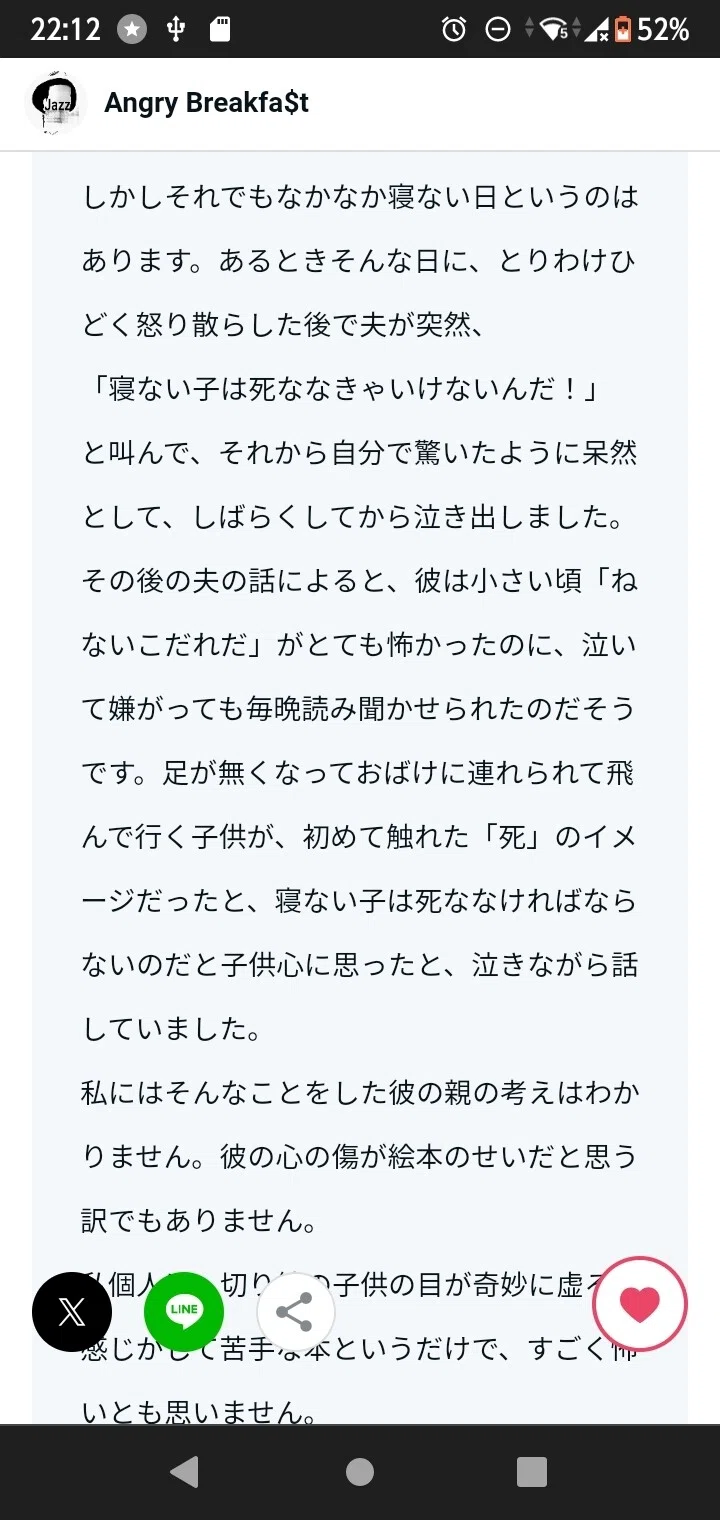Share this article on X
This screenshot has width=720, height=1520.
tap(72, 1312)
